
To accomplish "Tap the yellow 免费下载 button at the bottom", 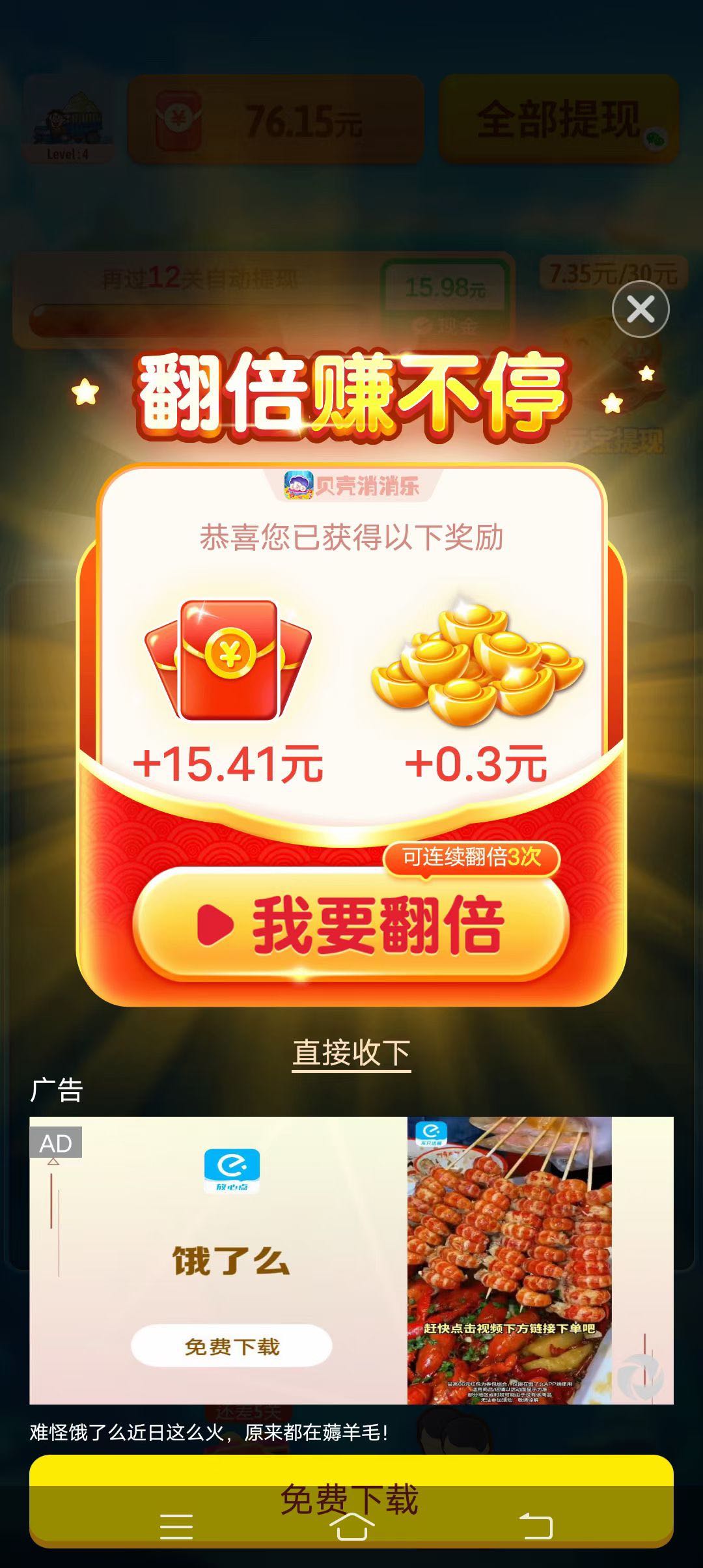I will coord(351,1500).
